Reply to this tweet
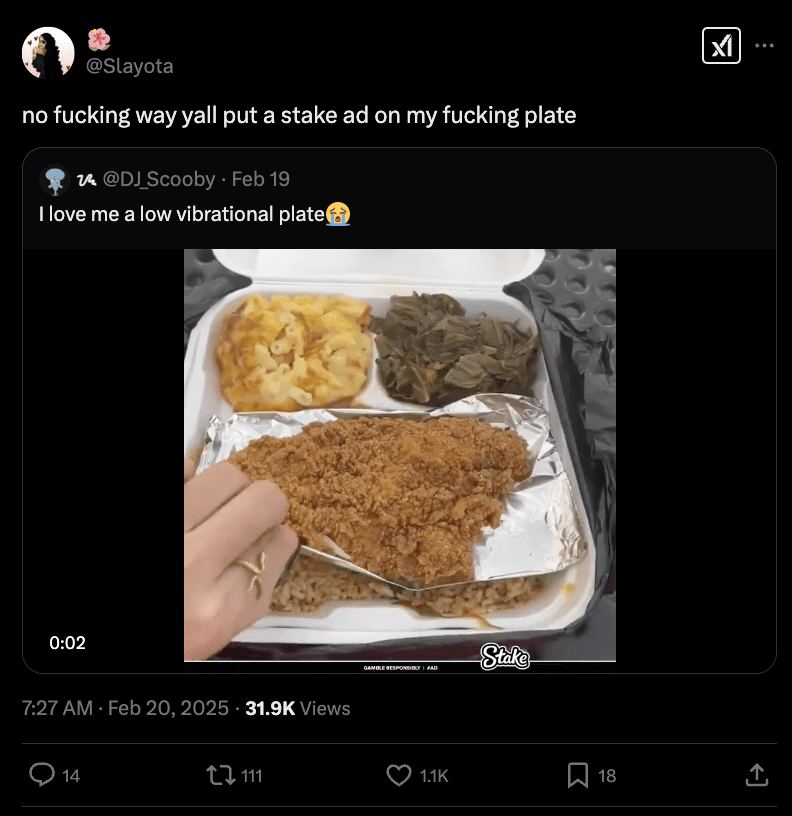 (43, 774)
